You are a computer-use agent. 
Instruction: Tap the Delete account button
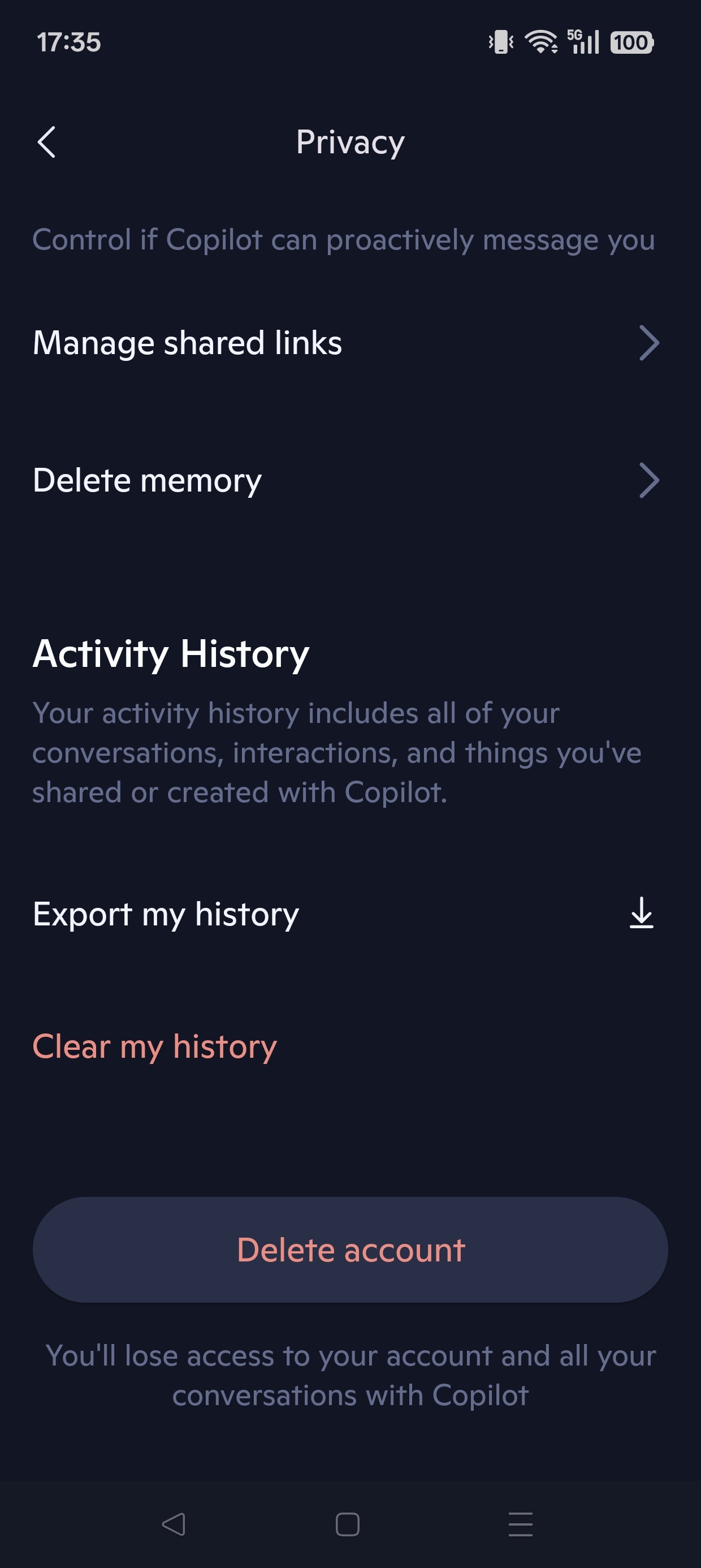(350, 1250)
